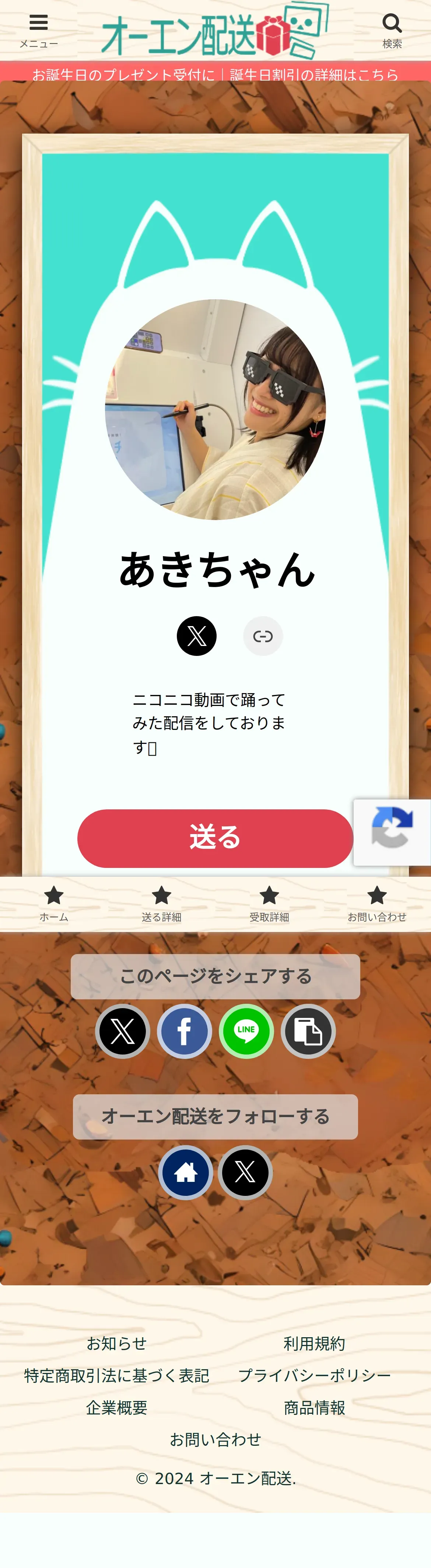The width and height of the screenshot is (431, 1568).
Task: Follow オーエン配送 on X
Action: pyautogui.click(x=245, y=1172)
